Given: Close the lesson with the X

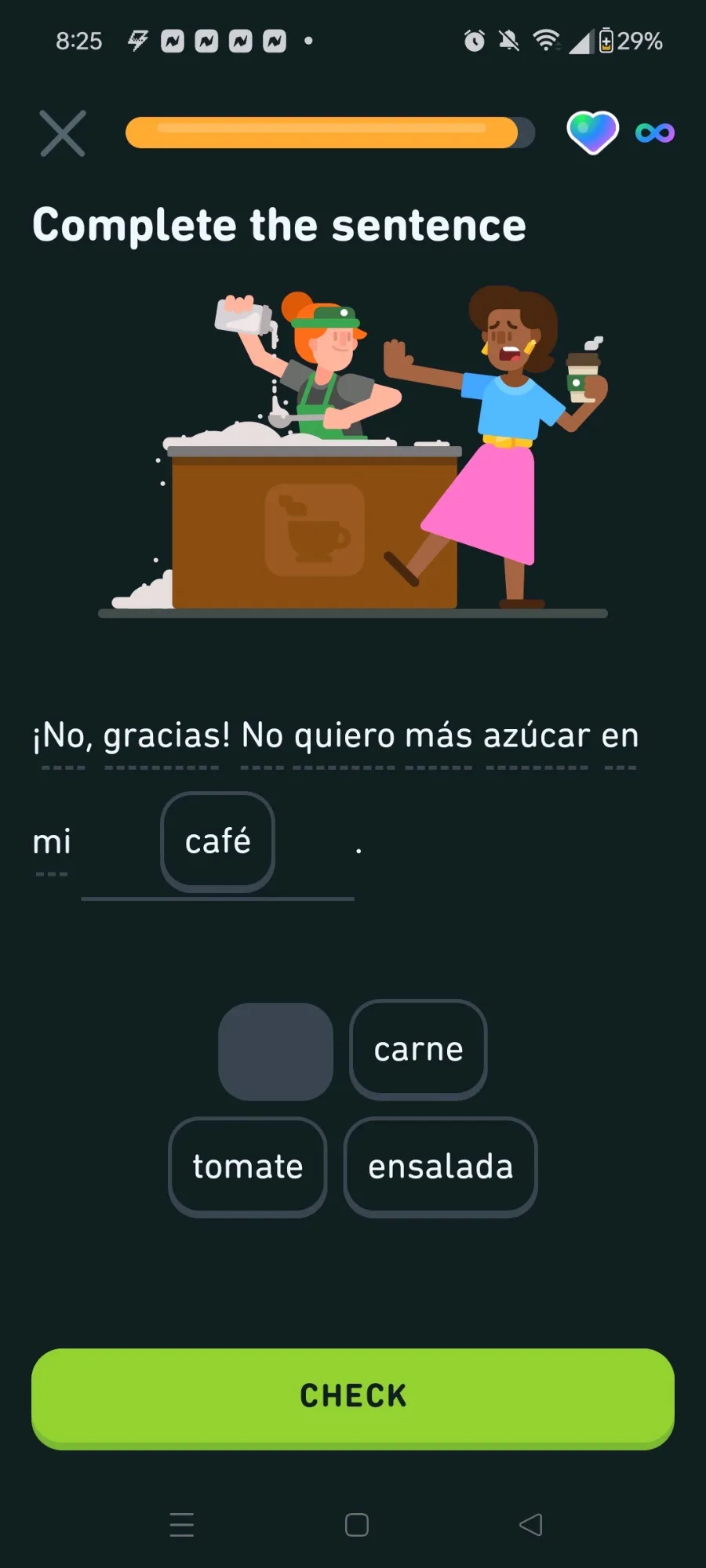Looking at the screenshot, I should 63,133.
